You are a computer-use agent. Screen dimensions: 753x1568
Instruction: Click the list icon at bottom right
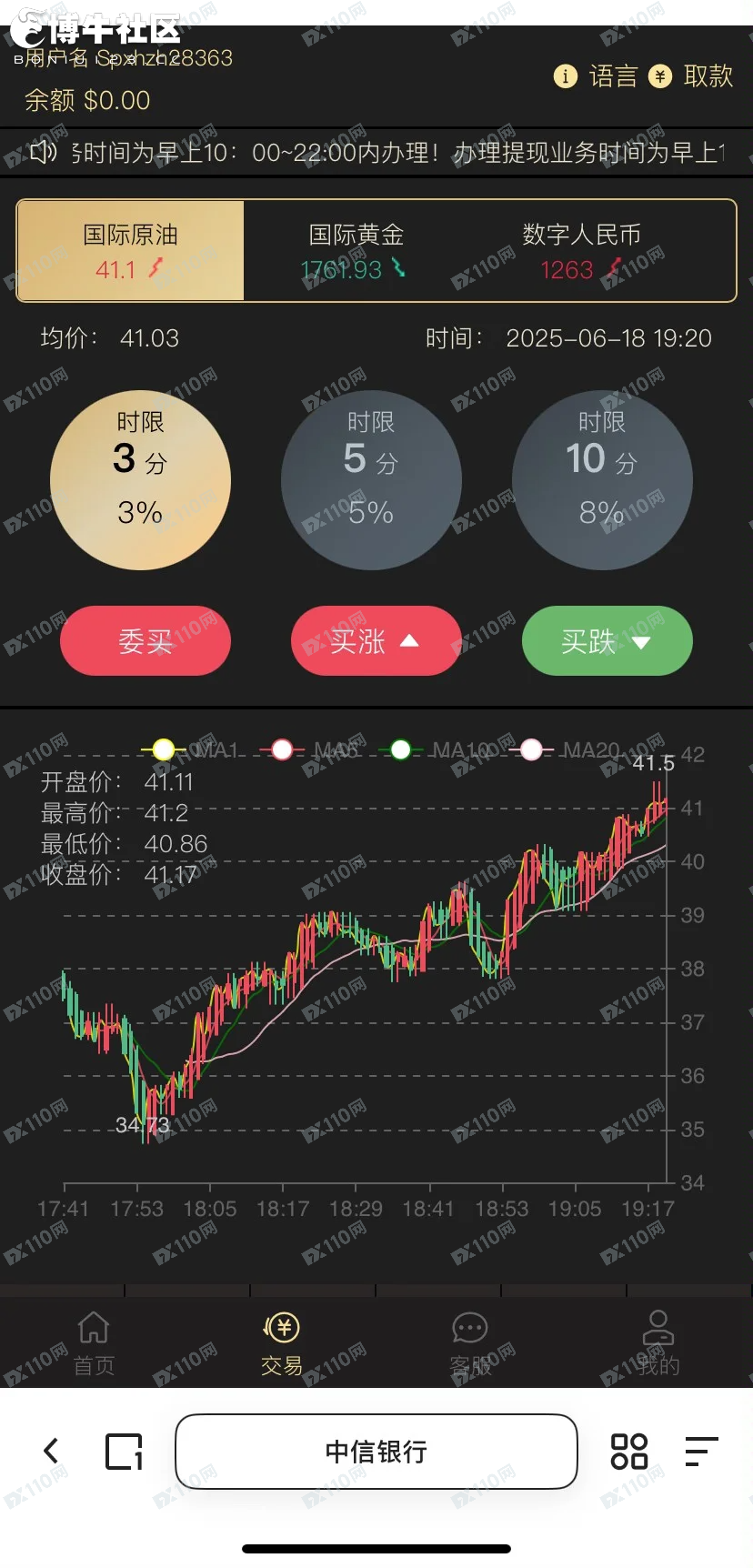point(702,1451)
